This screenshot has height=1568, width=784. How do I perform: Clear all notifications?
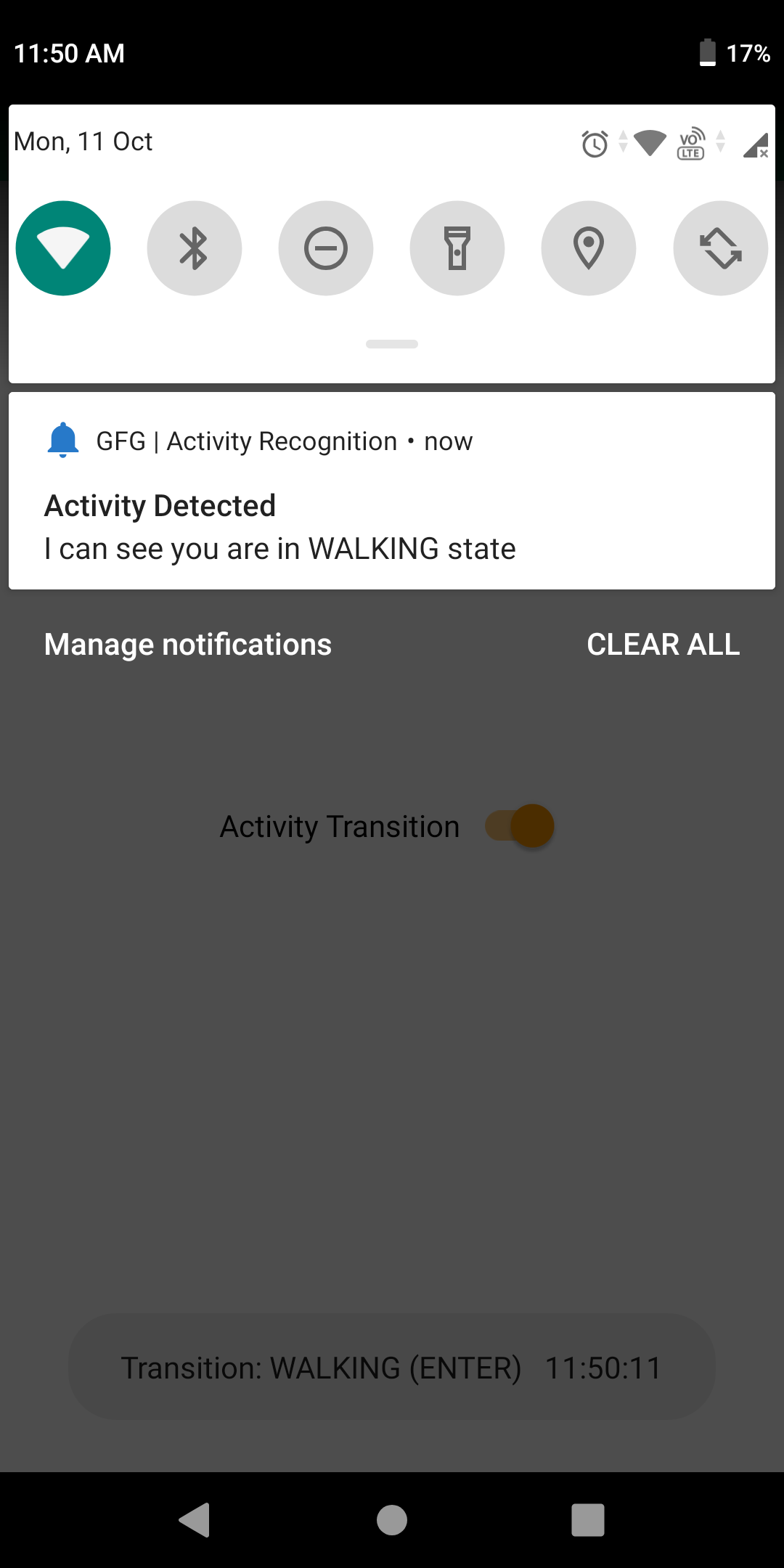(663, 645)
